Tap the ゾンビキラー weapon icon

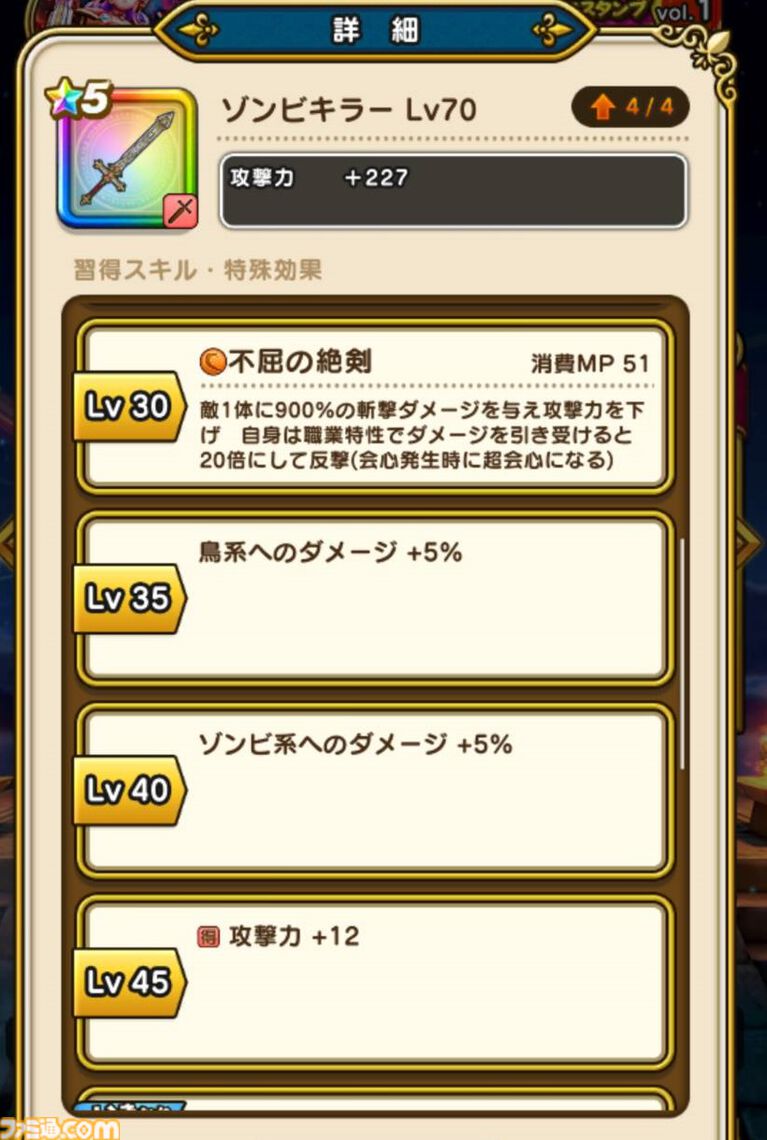[127, 160]
